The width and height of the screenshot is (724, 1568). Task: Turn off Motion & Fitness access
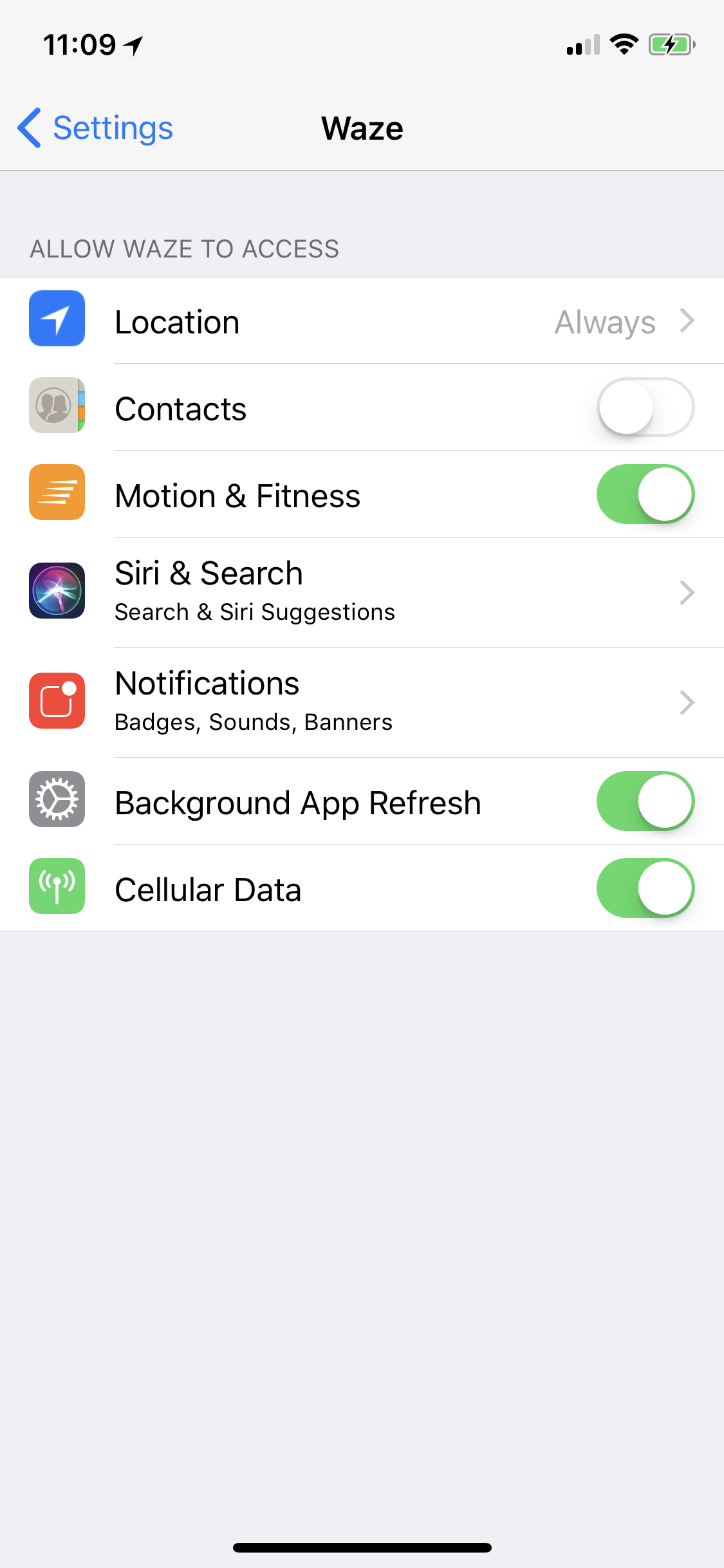(645, 494)
